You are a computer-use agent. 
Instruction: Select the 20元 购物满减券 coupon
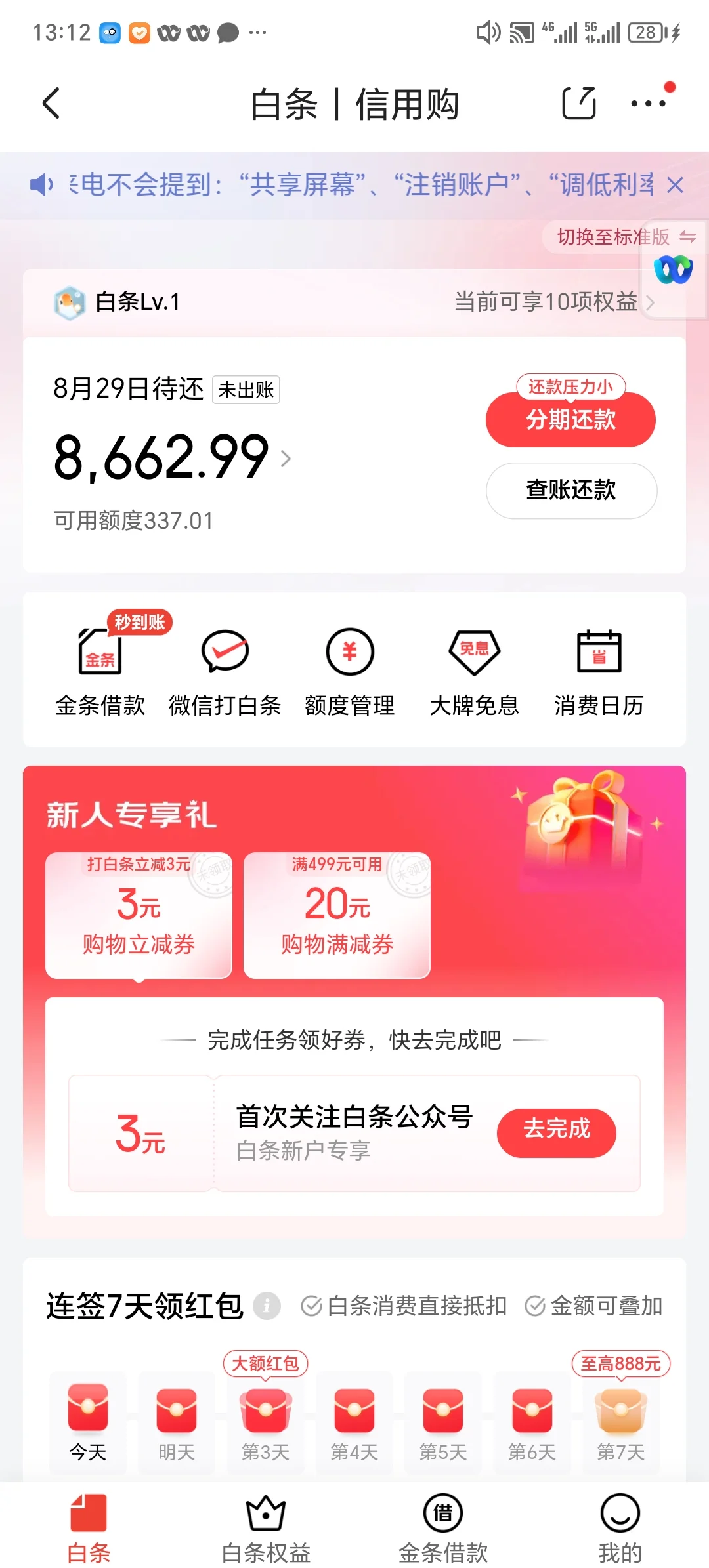point(337,915)
